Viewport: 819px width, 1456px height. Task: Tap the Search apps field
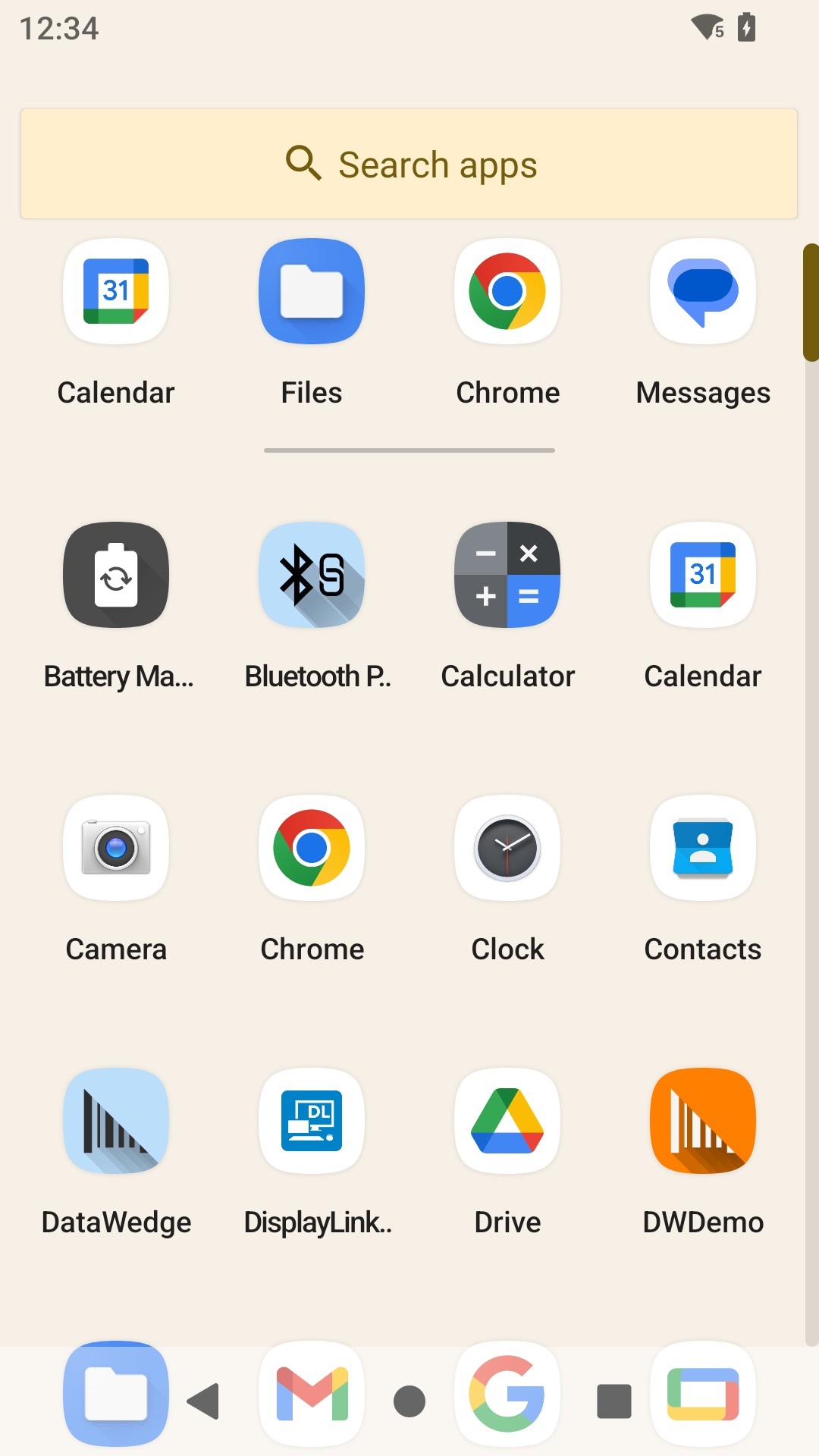(409, 164)
